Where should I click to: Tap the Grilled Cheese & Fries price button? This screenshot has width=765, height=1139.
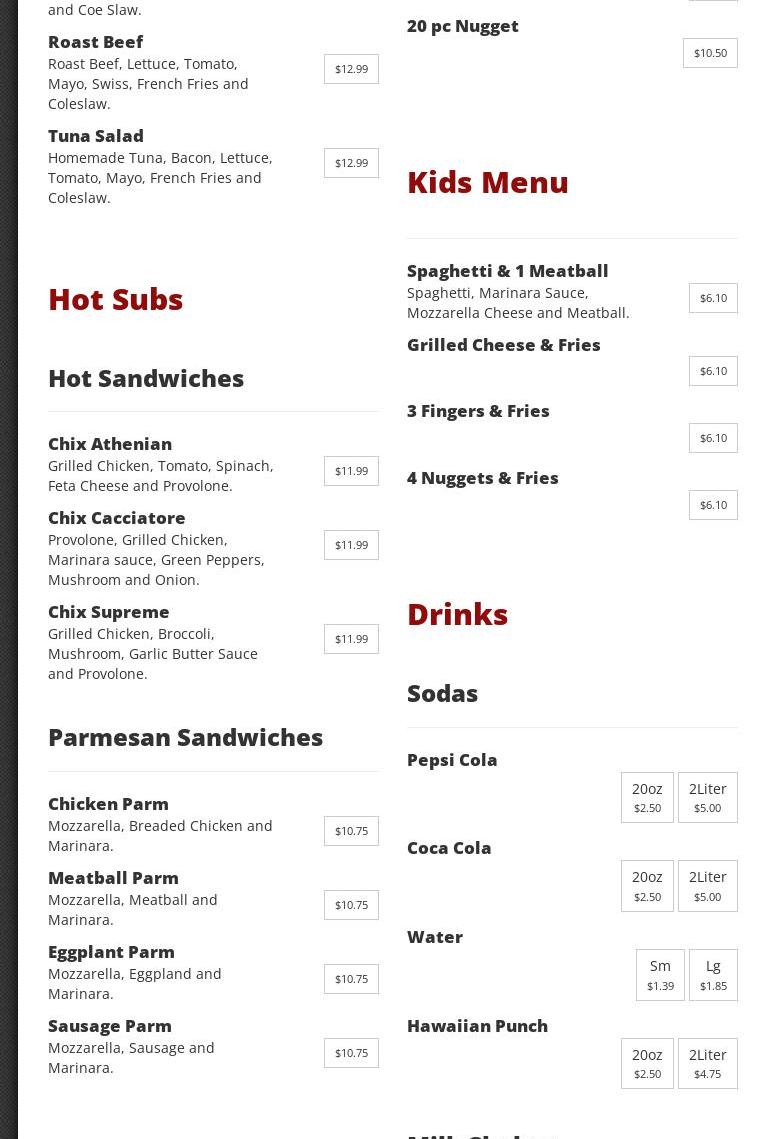click(713, 371)
